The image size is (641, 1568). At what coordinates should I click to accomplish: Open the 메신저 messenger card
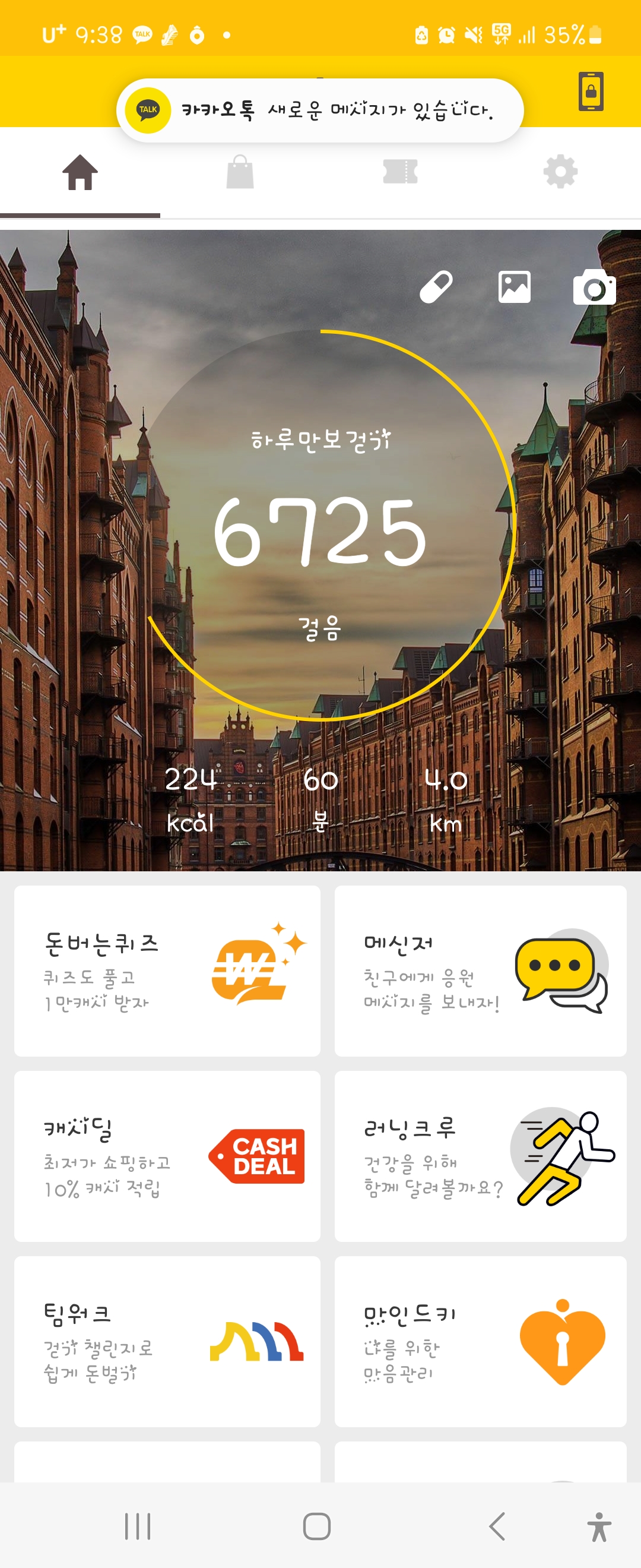coord(480,971)
